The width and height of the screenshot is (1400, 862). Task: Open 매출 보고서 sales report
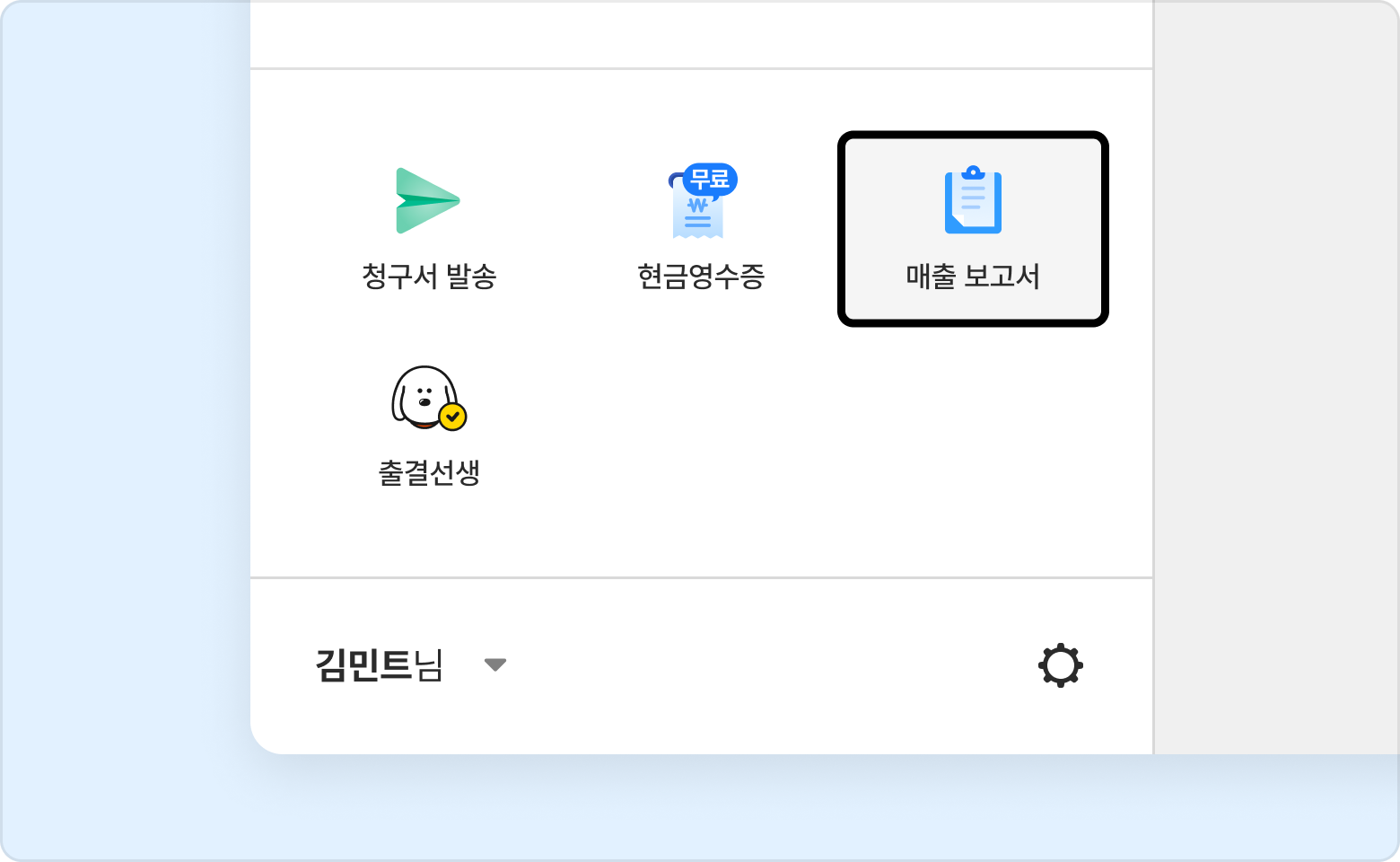[x=973, y=228]
